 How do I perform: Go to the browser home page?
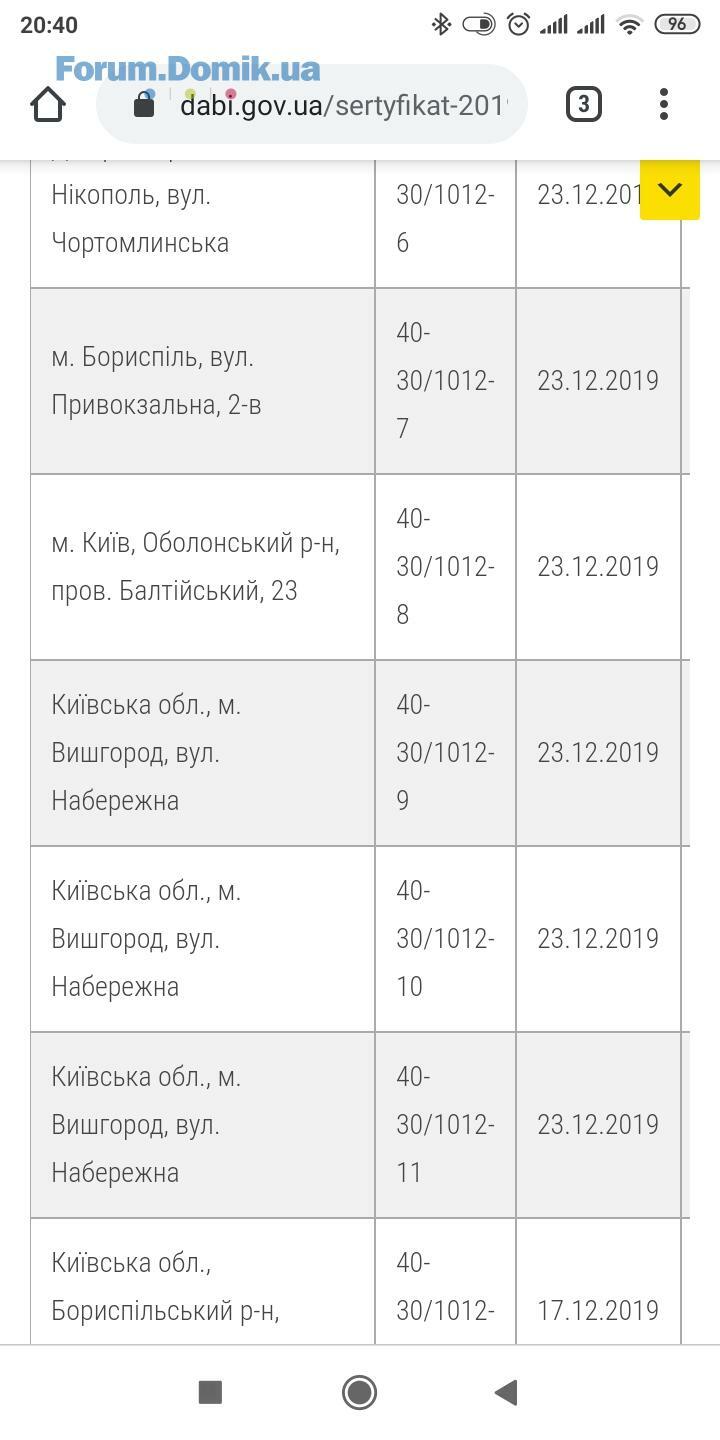pos(47,104)
